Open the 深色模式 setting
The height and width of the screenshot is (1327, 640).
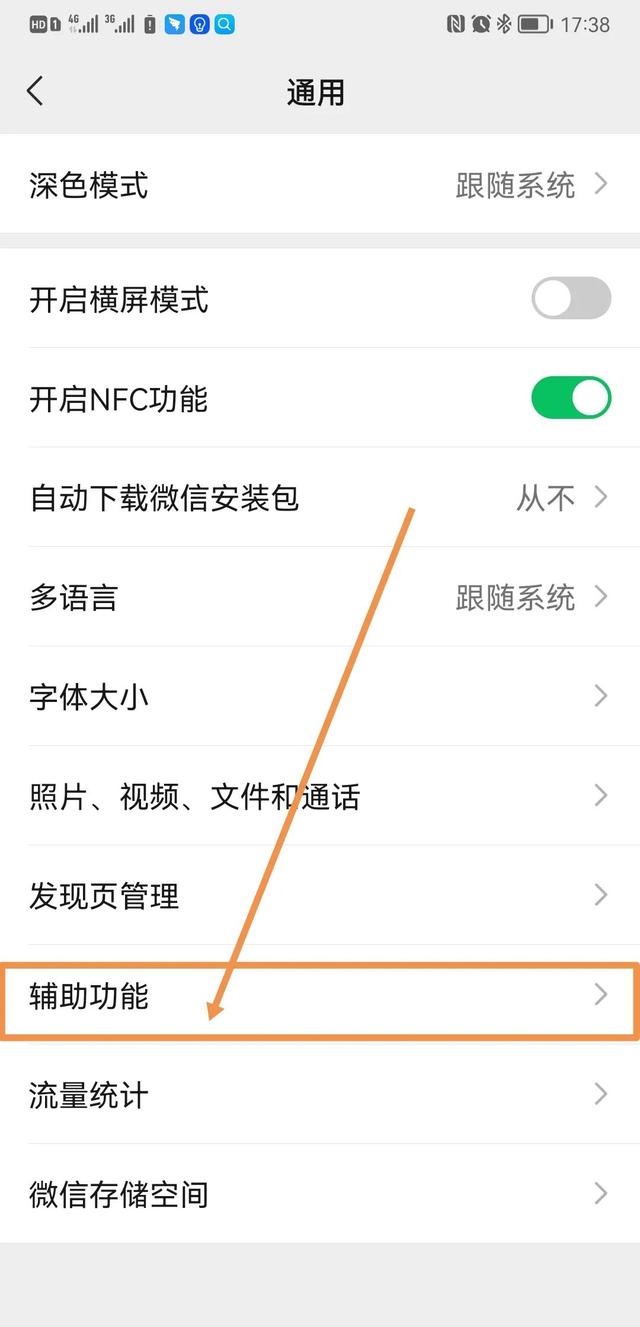[320, 185]
